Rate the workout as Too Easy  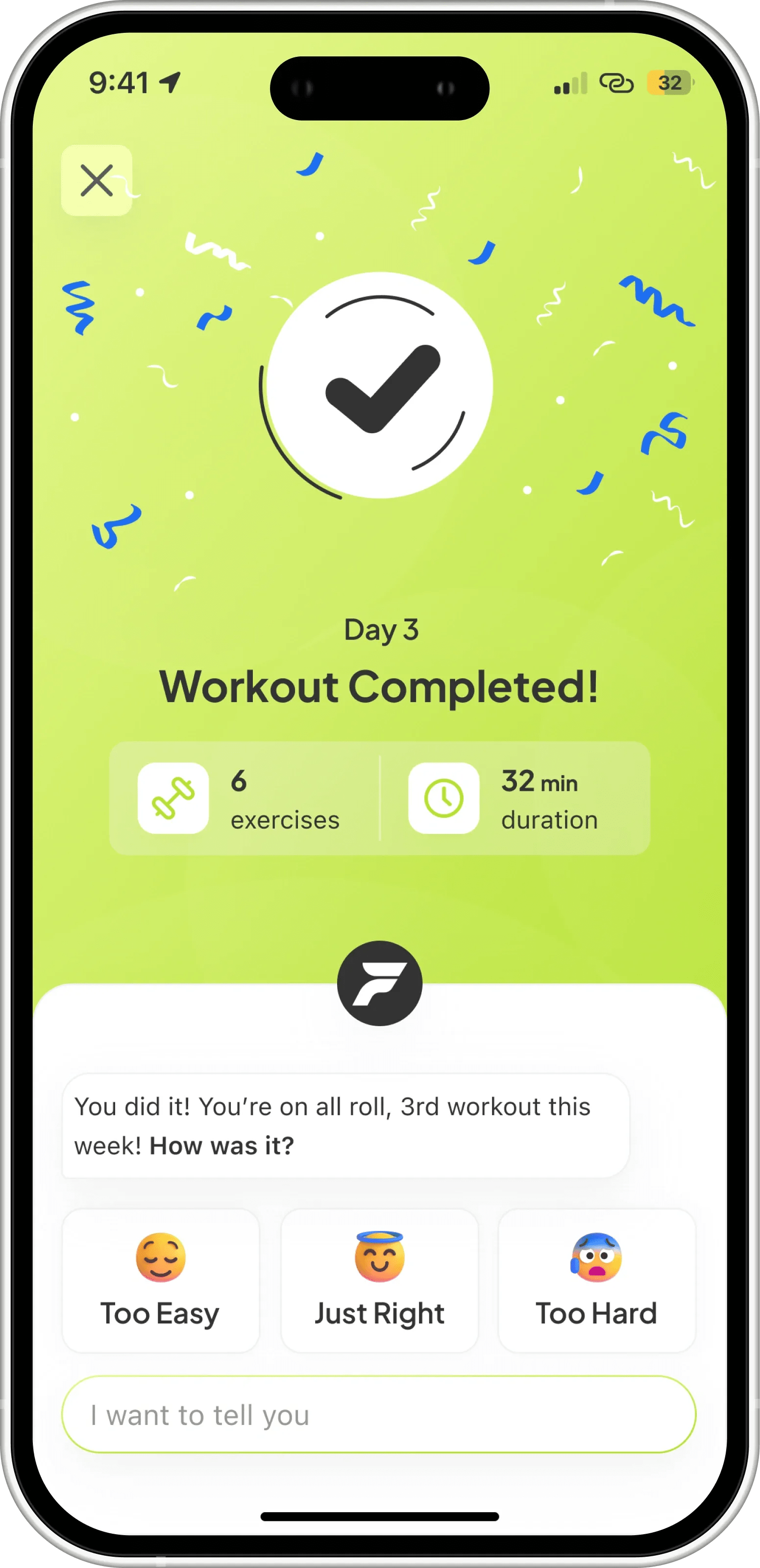tap(161, 1280)
